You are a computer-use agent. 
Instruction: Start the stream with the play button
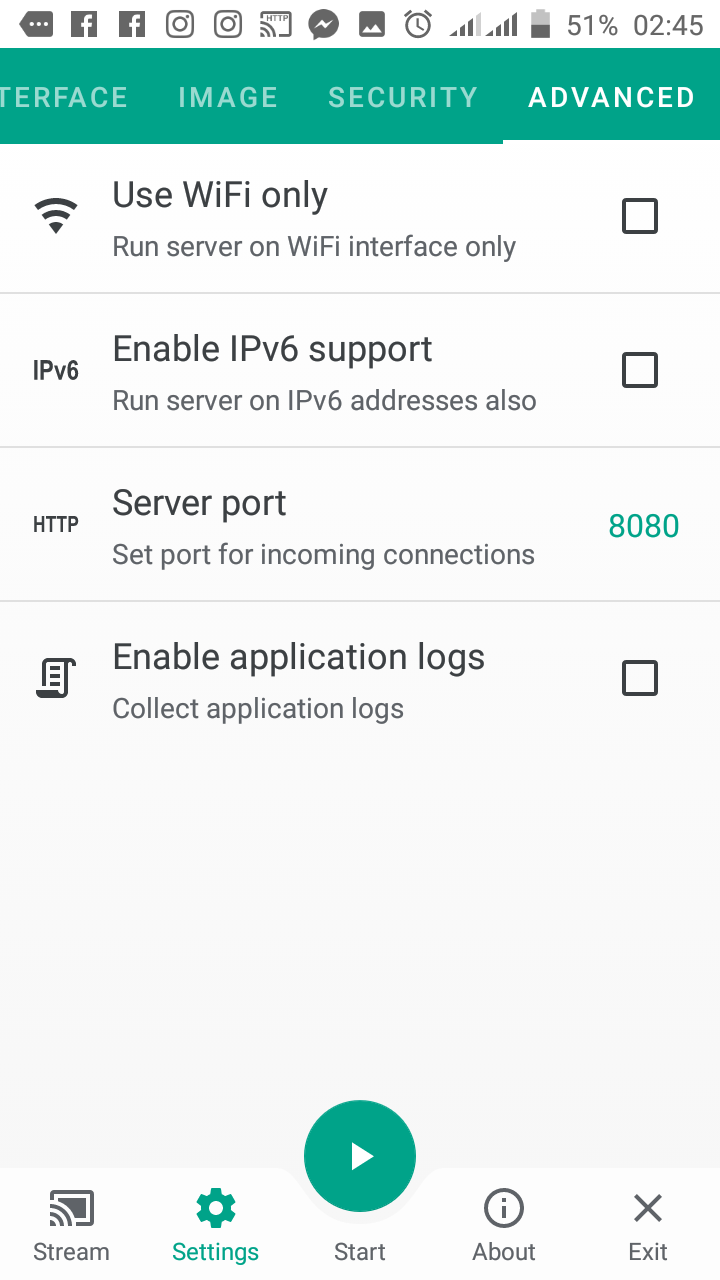(360, 1156)
